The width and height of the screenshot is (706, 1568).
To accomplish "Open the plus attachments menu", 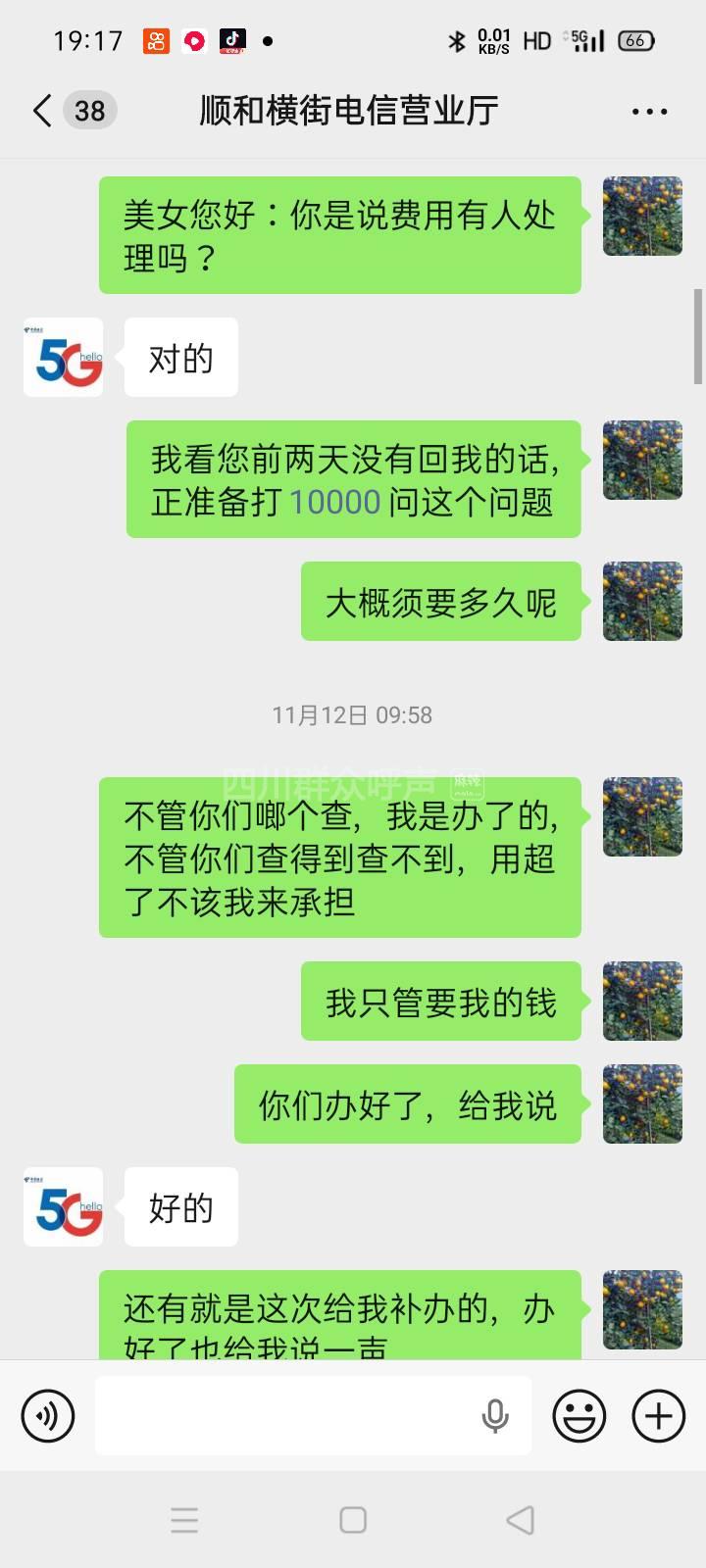I will [658, 1416].
